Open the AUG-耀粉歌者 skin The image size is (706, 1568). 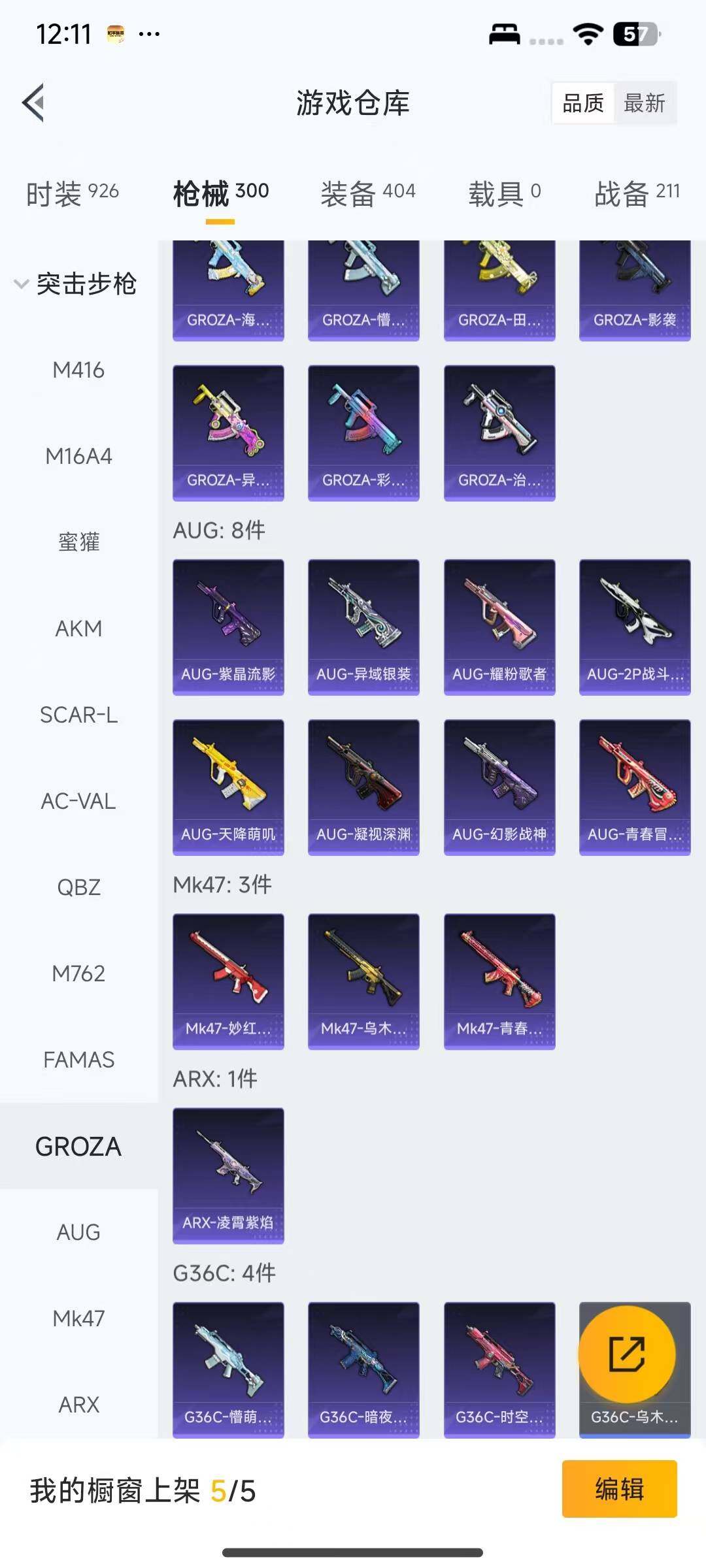click(x=499, y=627)
